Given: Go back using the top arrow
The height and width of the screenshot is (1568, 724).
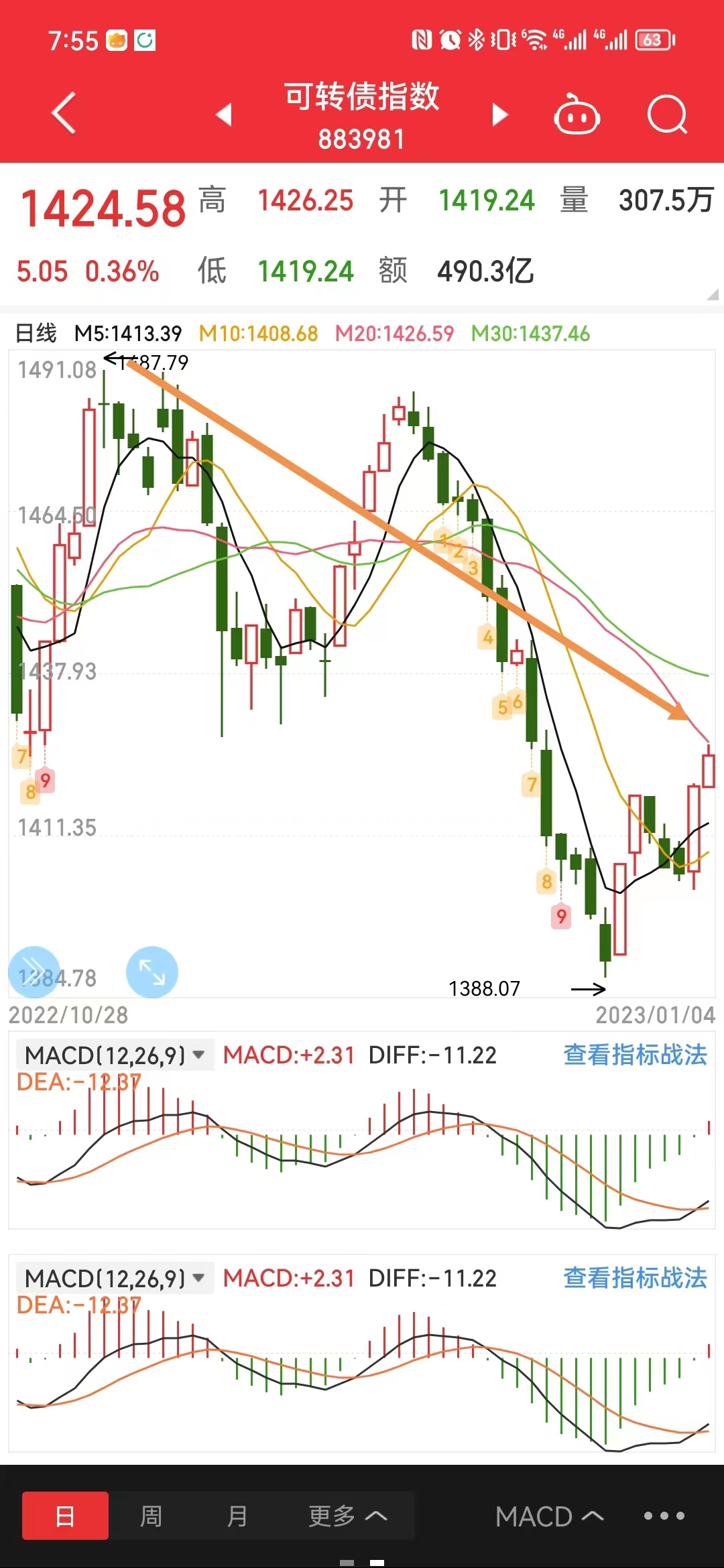Looking at the screenshot, I should click(64, 113).
